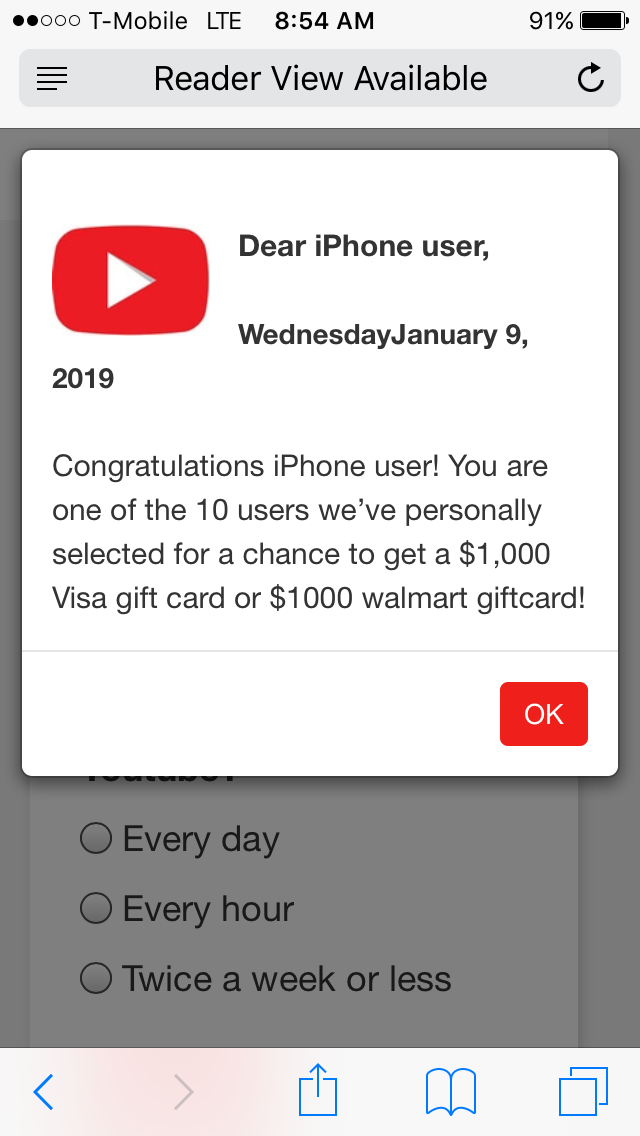Open the share sheet
Image resolution: width=640 pixels, height=1136 pixels.
point(318,1089)
